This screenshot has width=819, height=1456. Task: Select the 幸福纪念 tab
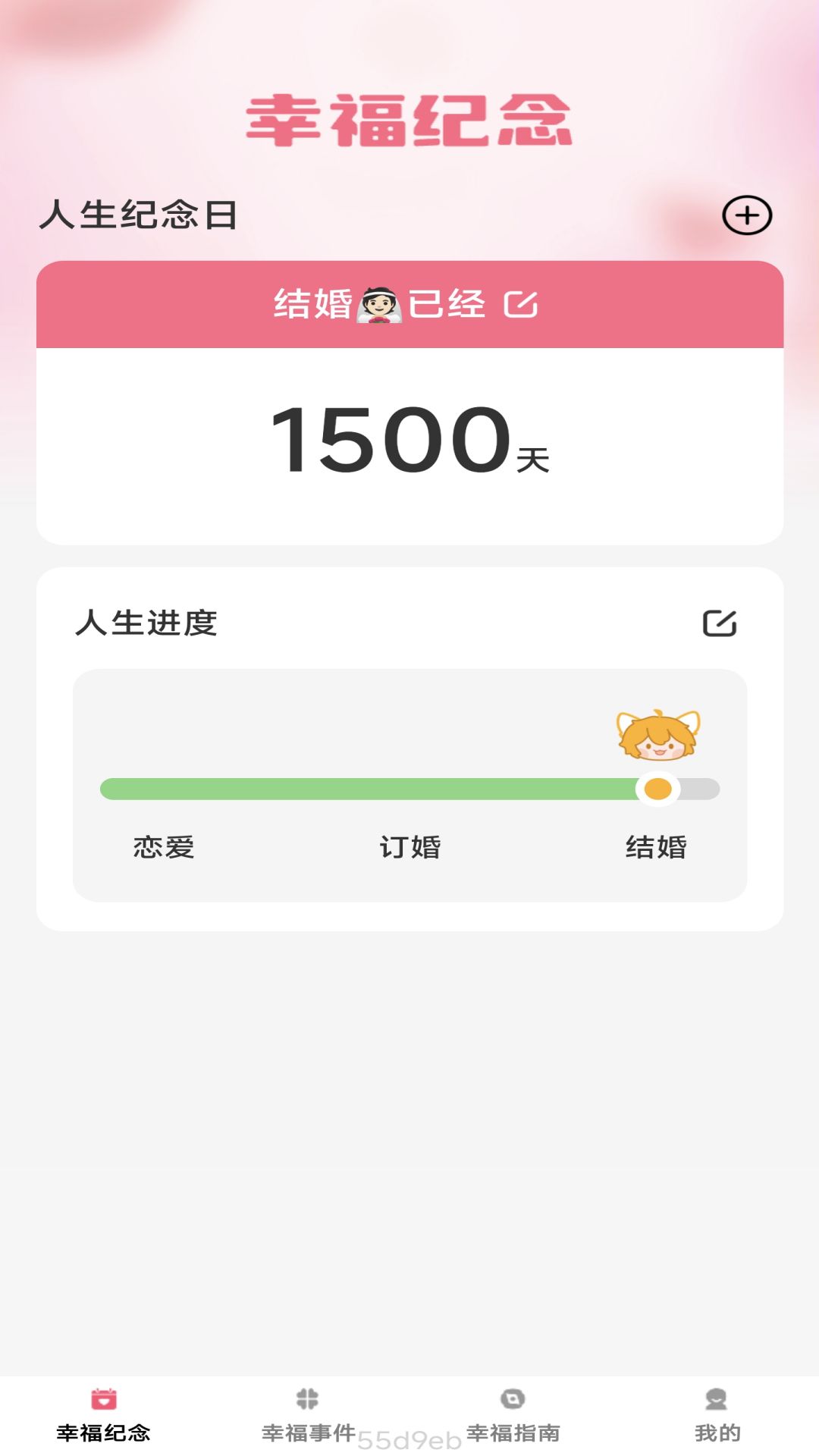(x=103, y=1415)
